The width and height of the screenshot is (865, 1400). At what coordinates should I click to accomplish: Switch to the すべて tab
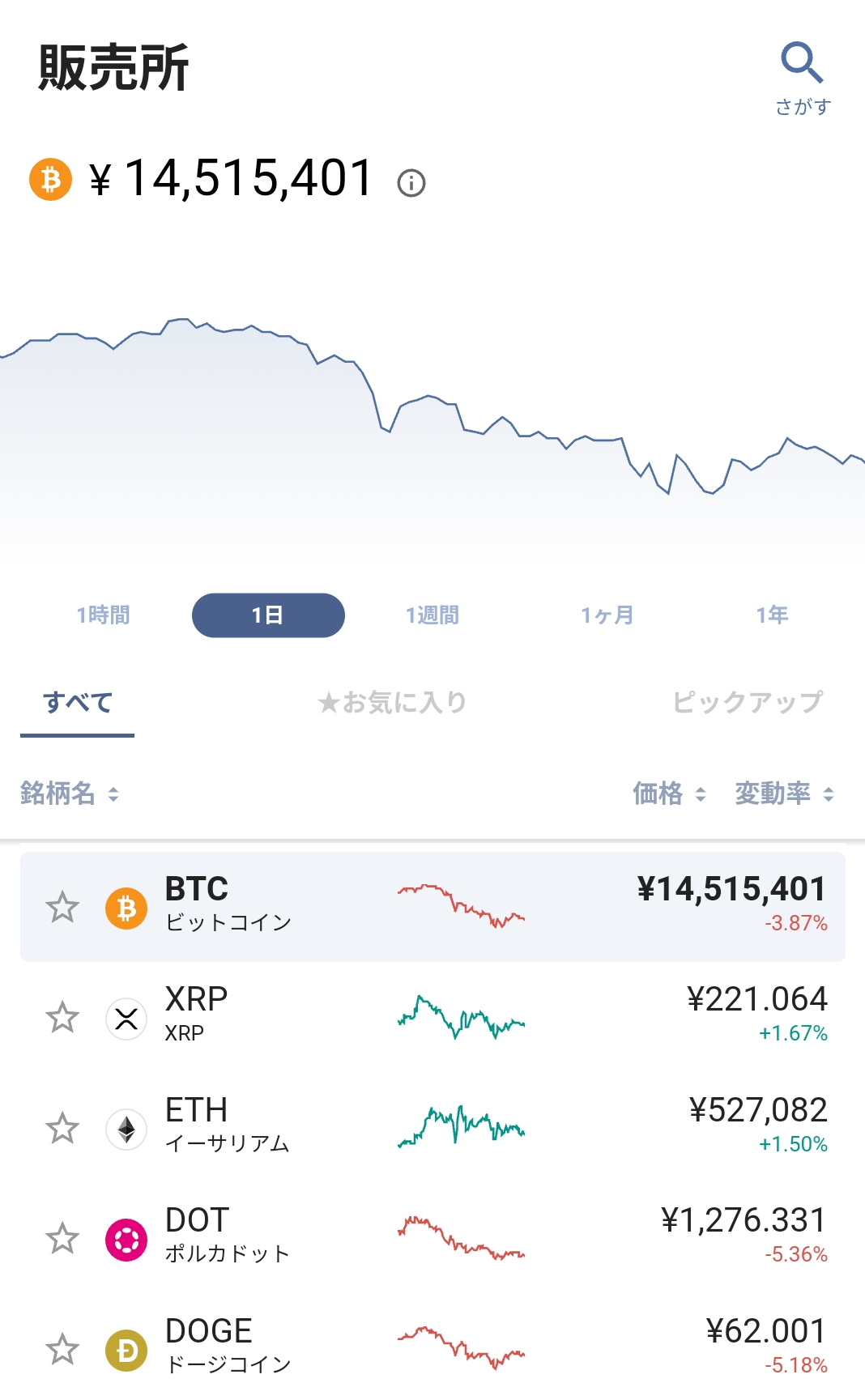[x=78, y=703]
